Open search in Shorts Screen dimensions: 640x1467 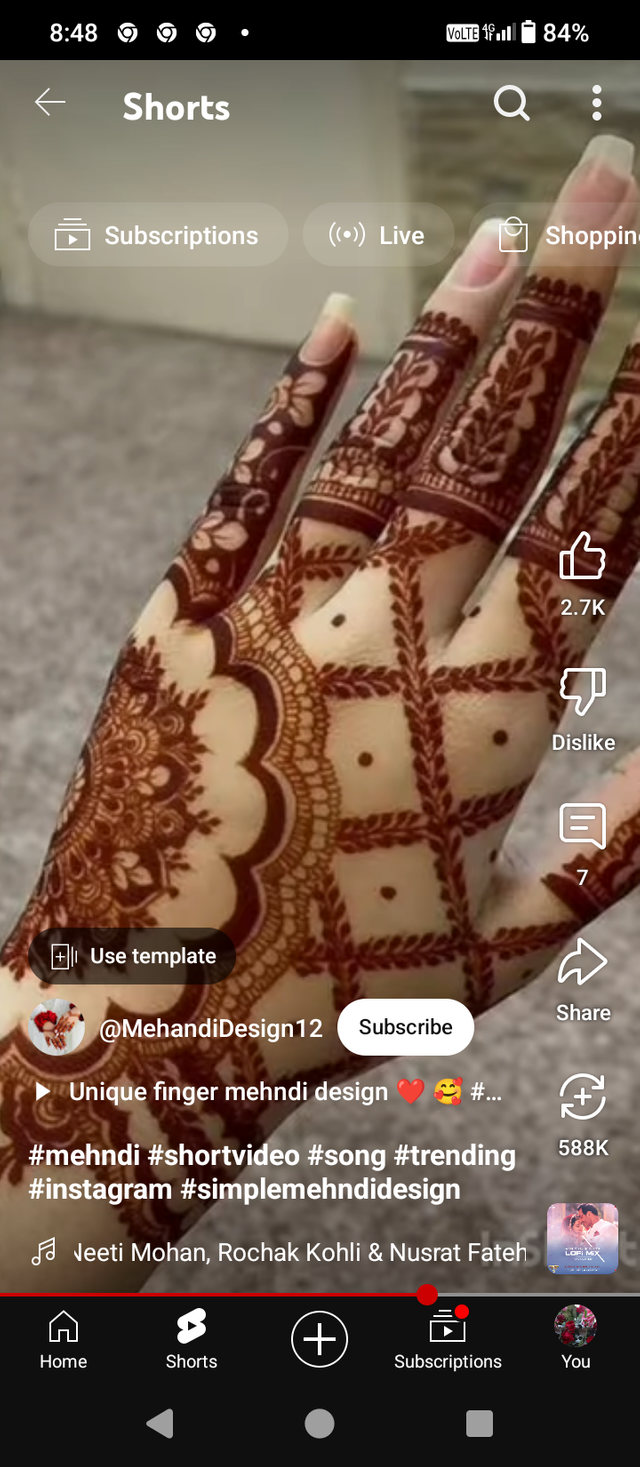pyautogui.click(x=511, y=103)
